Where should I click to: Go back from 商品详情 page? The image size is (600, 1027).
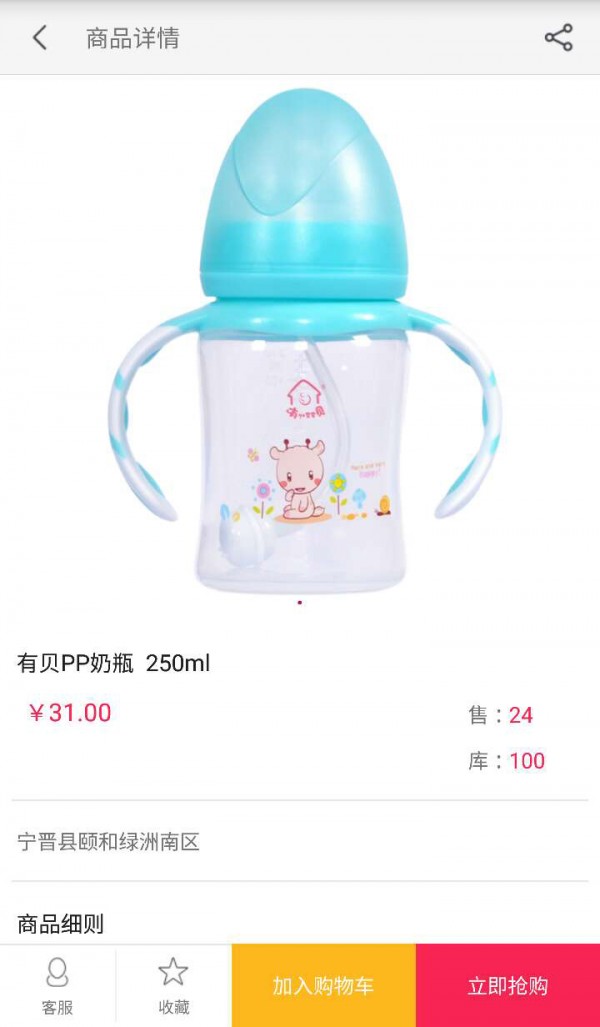point(40,39)
